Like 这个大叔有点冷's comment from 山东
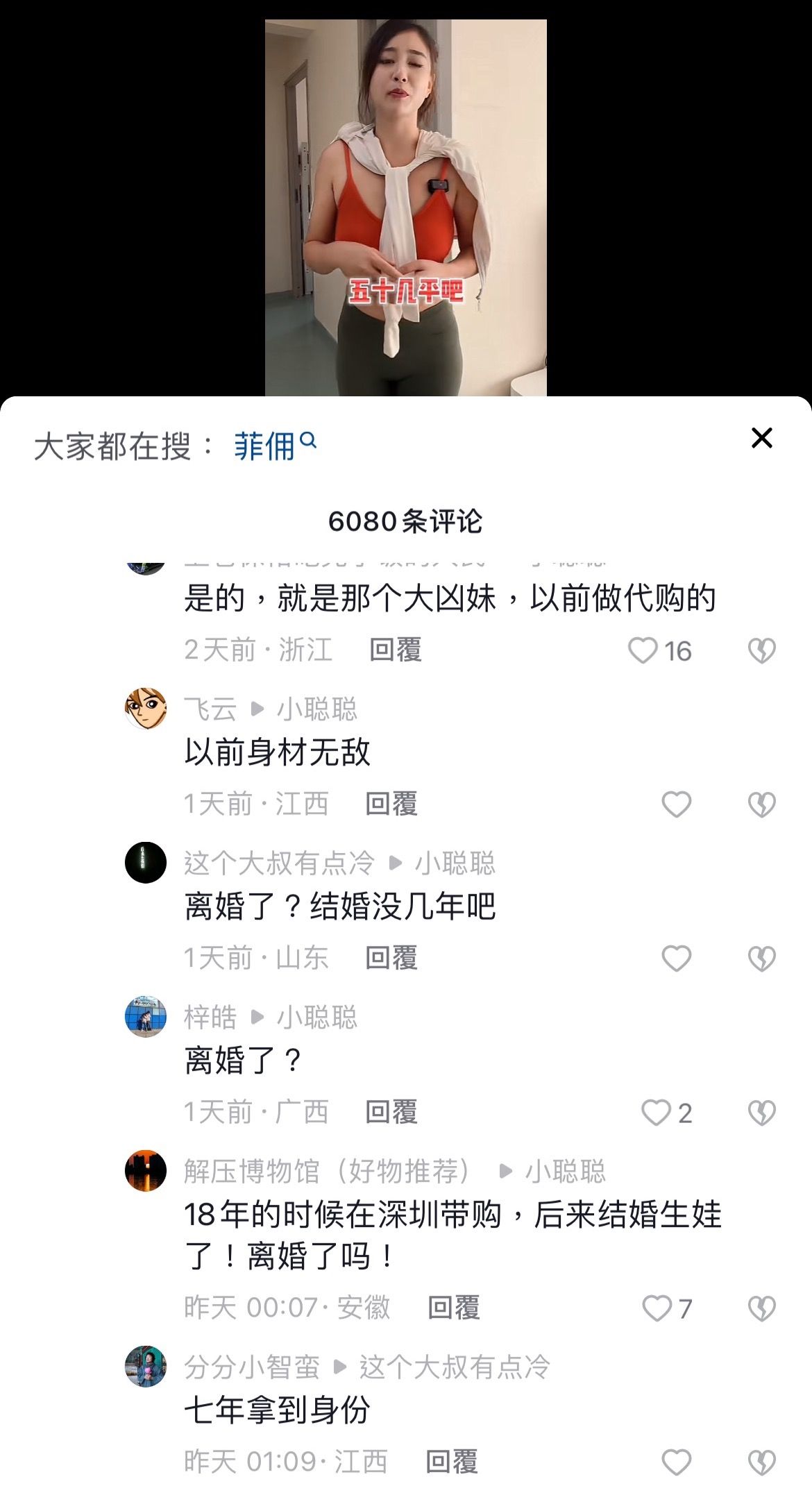 coord(676,959)
